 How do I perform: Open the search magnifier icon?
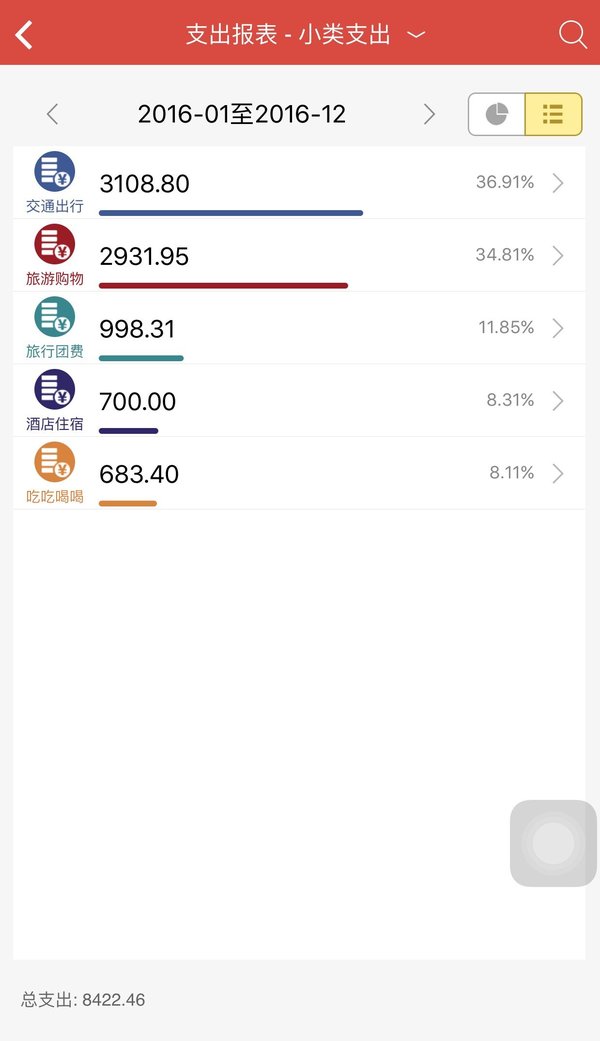point(573,35)
